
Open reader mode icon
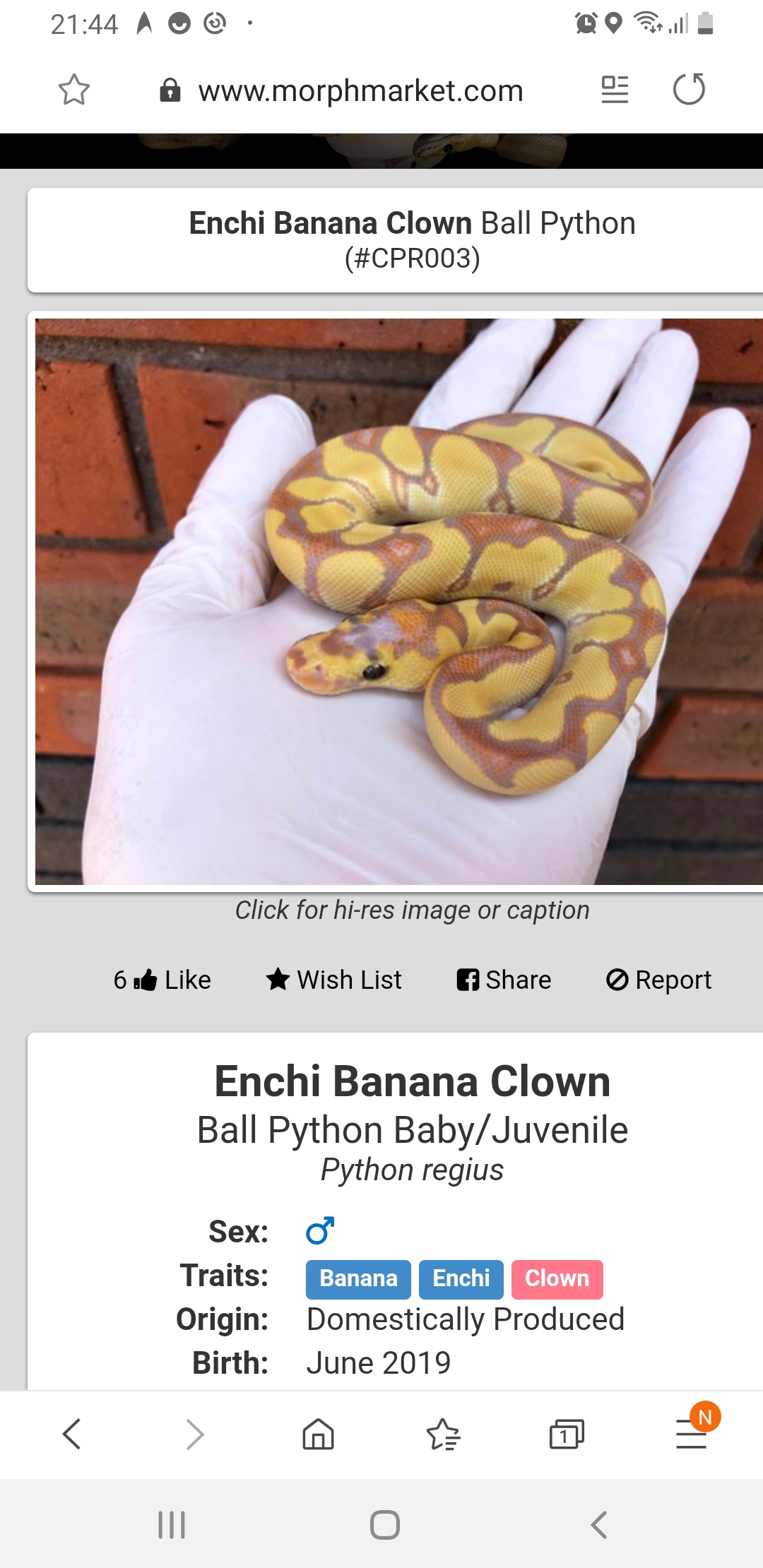(x=615, y=90)
